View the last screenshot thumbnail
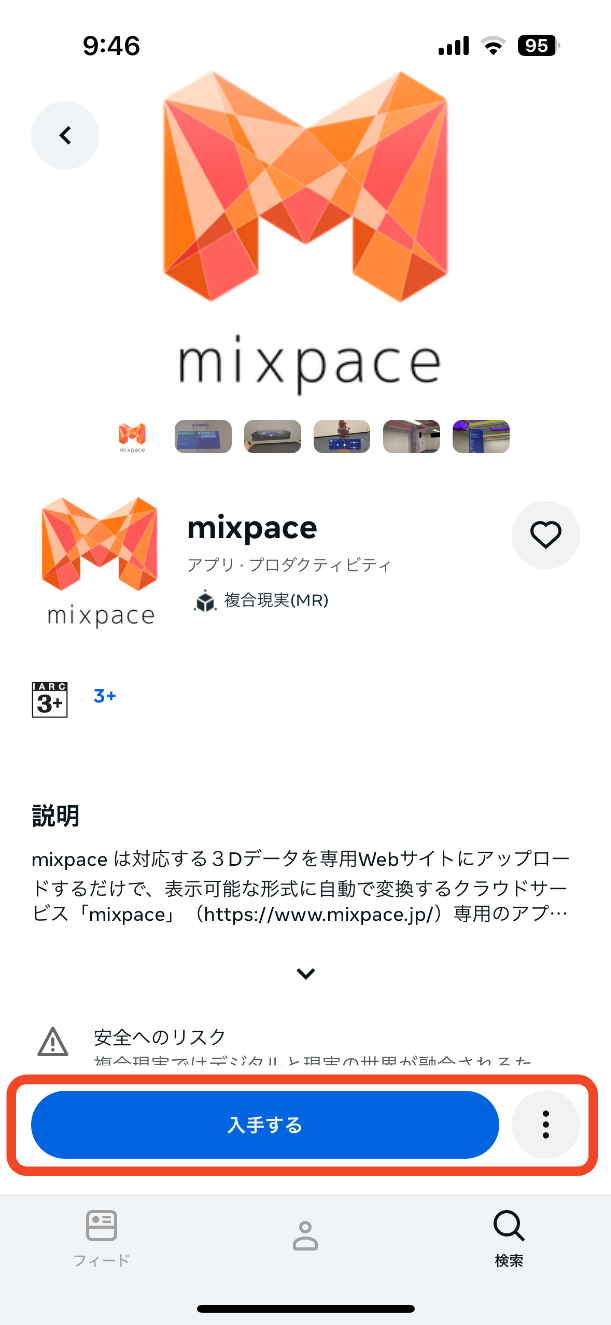The width and height of the screenshot is (611, 1325). (x=481, y=437)
